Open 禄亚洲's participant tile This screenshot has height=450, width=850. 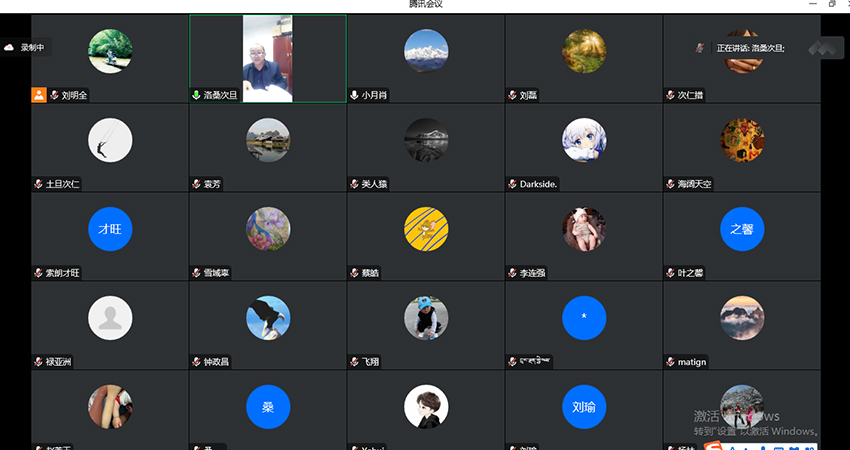tap(110, 325)
